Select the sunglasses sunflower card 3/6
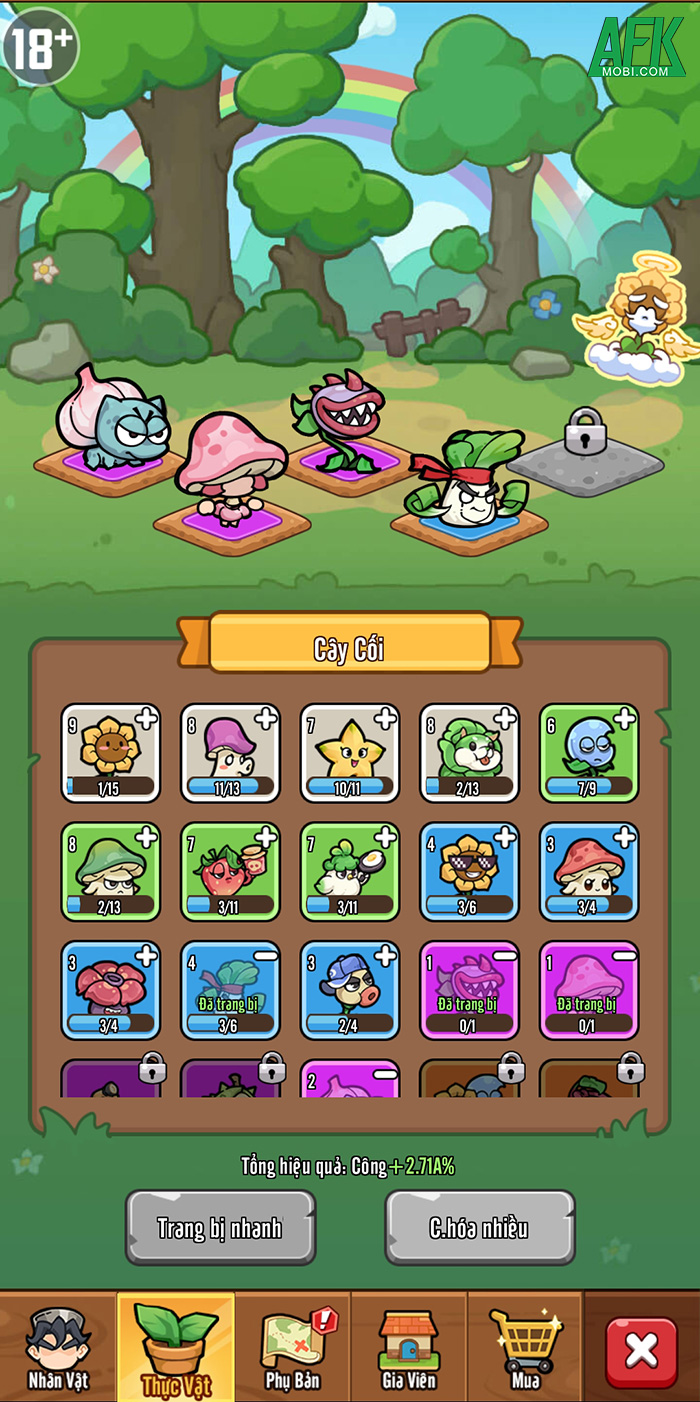The height and width of the screenshot is (1402, 700). [x=469, y=871]
